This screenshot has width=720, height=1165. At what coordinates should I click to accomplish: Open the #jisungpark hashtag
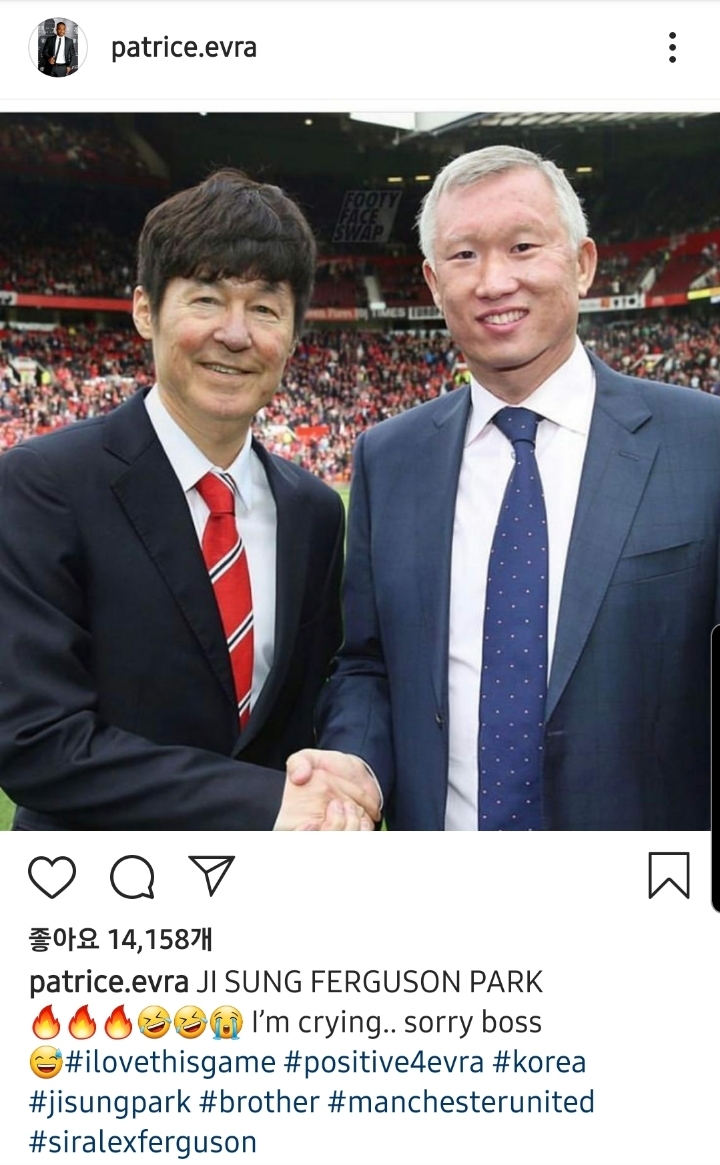point(110,1102)
